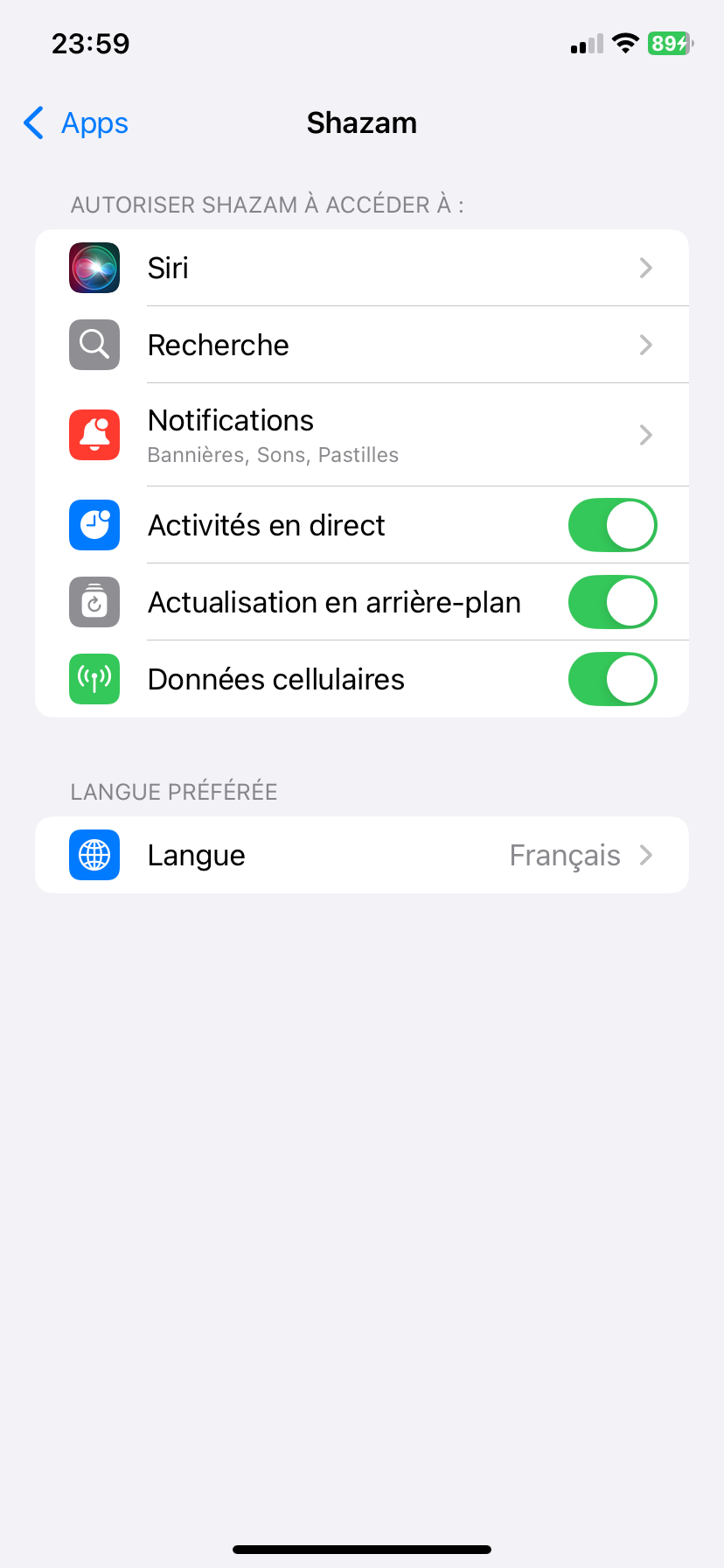Change the preferred Langue
724x1568 pixels.
(x=361, y=855)
